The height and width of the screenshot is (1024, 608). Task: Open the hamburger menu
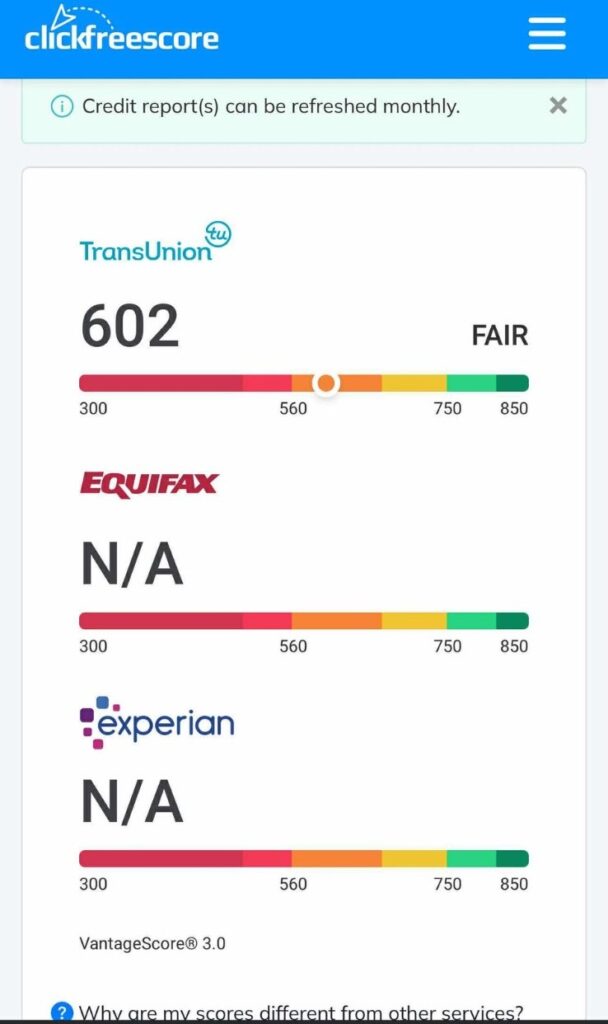click(547, 33)
